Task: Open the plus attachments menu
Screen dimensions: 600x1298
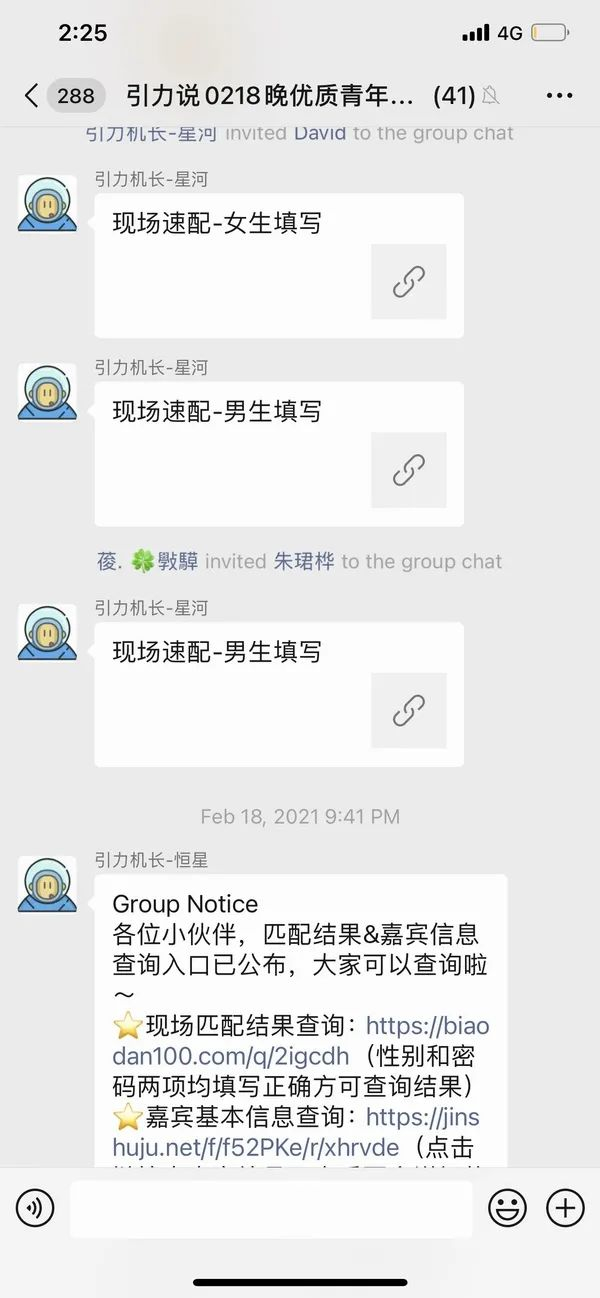Action: (565, 1208)
